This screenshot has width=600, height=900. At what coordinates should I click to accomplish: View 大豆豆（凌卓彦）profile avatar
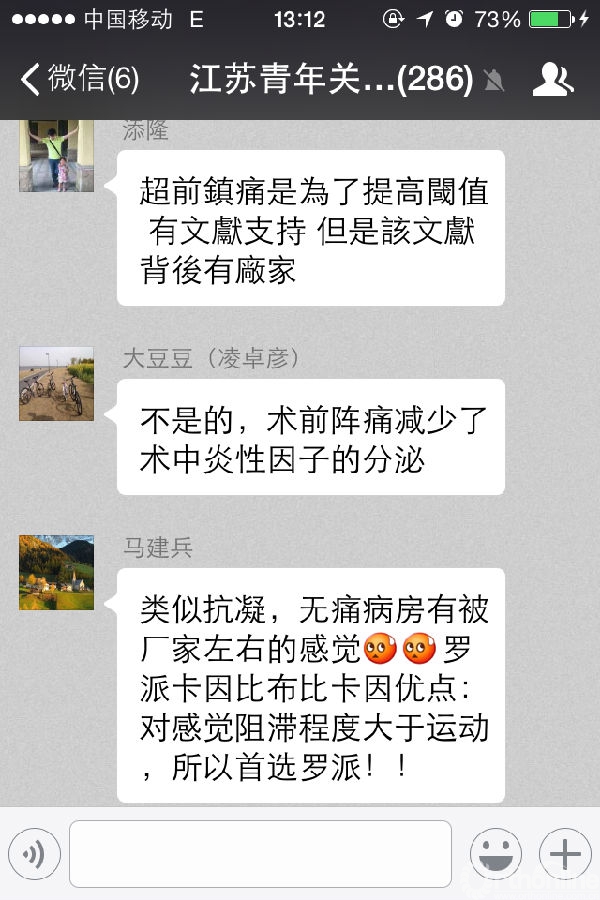tap(56, 383)
